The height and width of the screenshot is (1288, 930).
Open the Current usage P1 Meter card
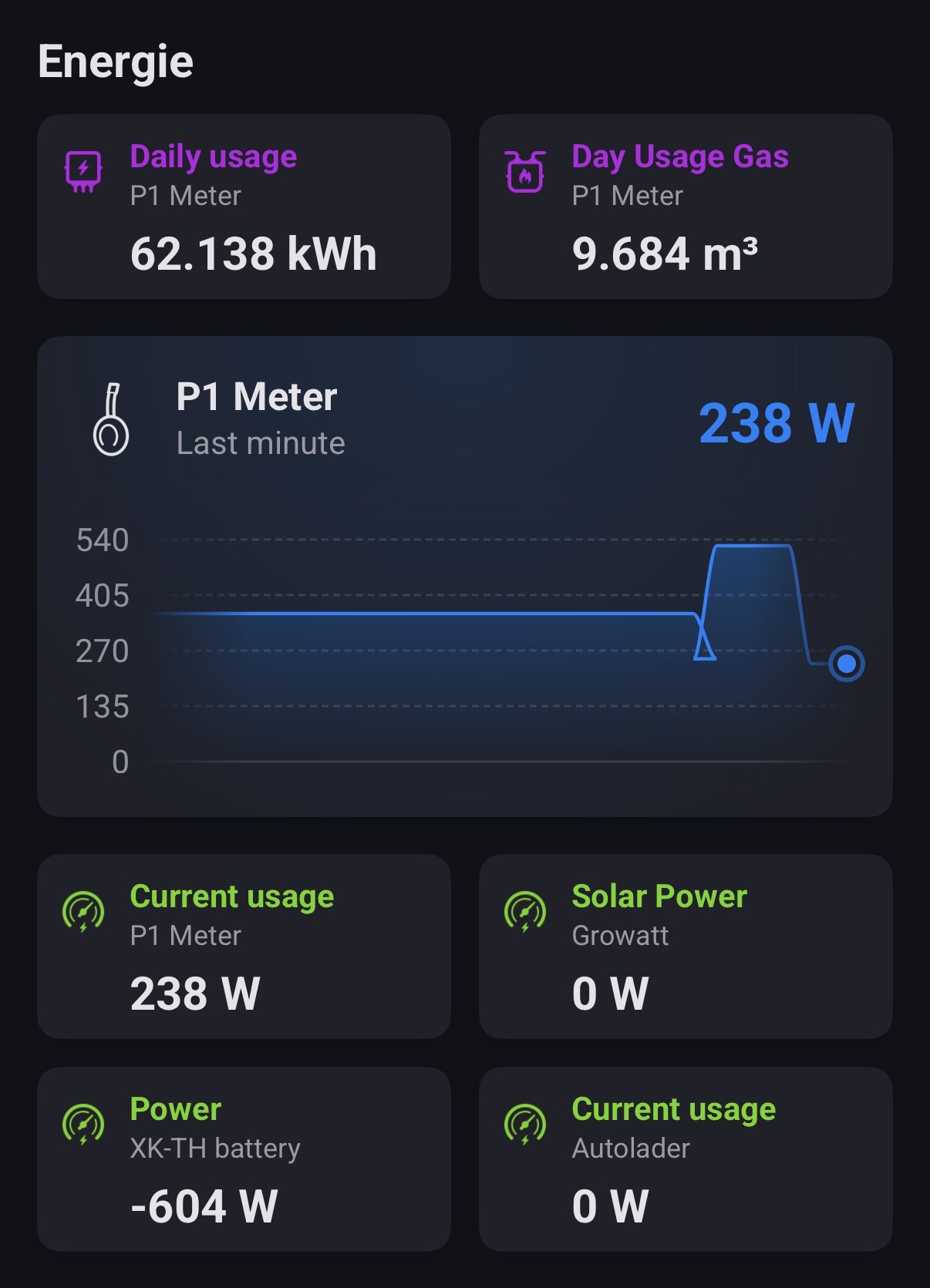(244, 946)
